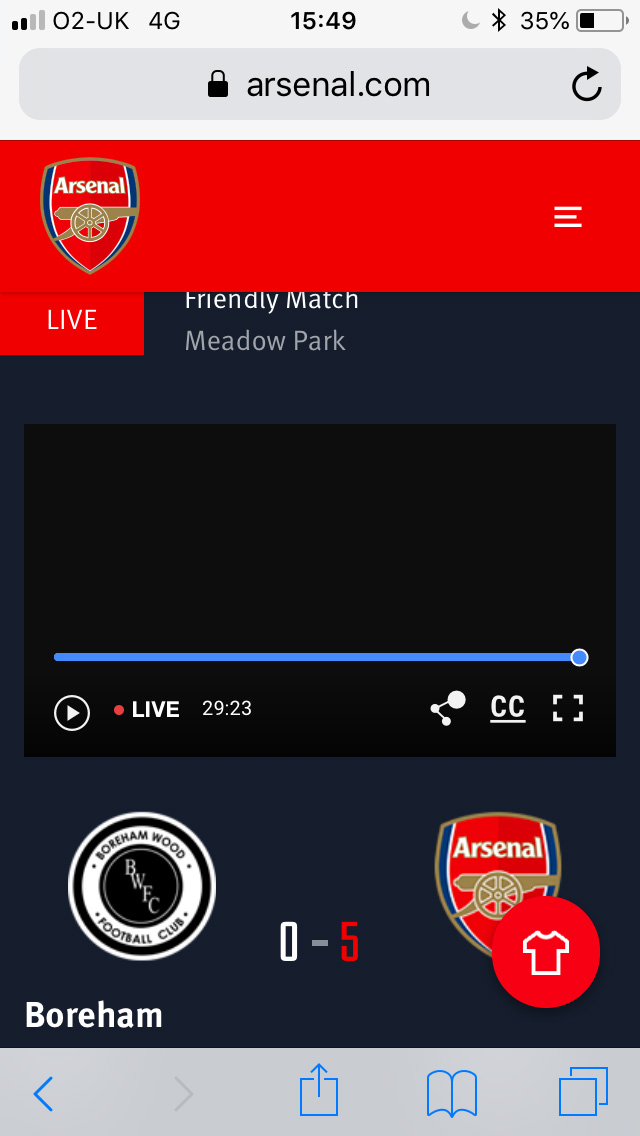640x1136 pixels.
Task: Open the hamburger navigation menu
Action: 568,216
